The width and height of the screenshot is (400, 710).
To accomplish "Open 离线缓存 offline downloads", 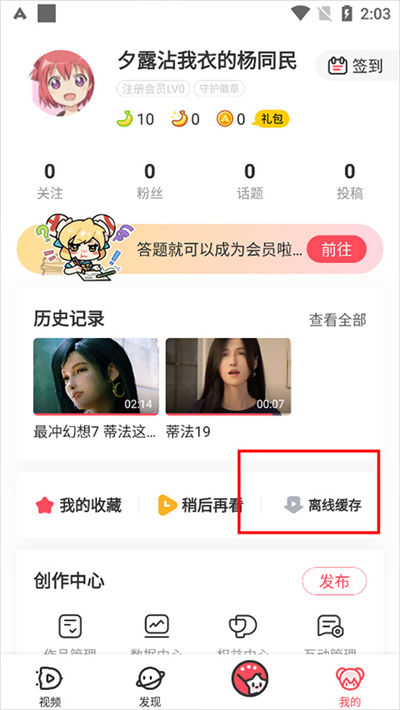I will 323,505.
